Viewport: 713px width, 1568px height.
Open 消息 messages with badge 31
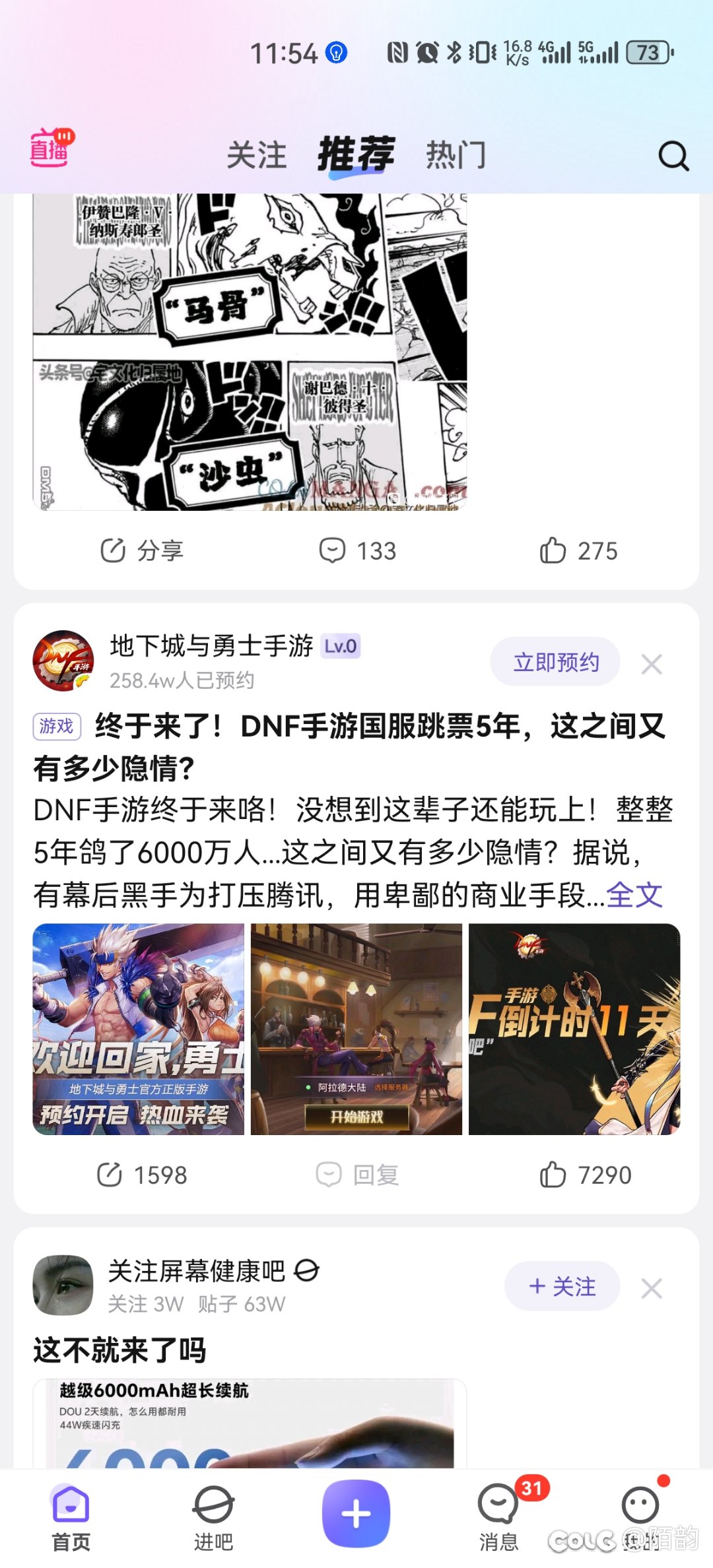pos(499,1511)
